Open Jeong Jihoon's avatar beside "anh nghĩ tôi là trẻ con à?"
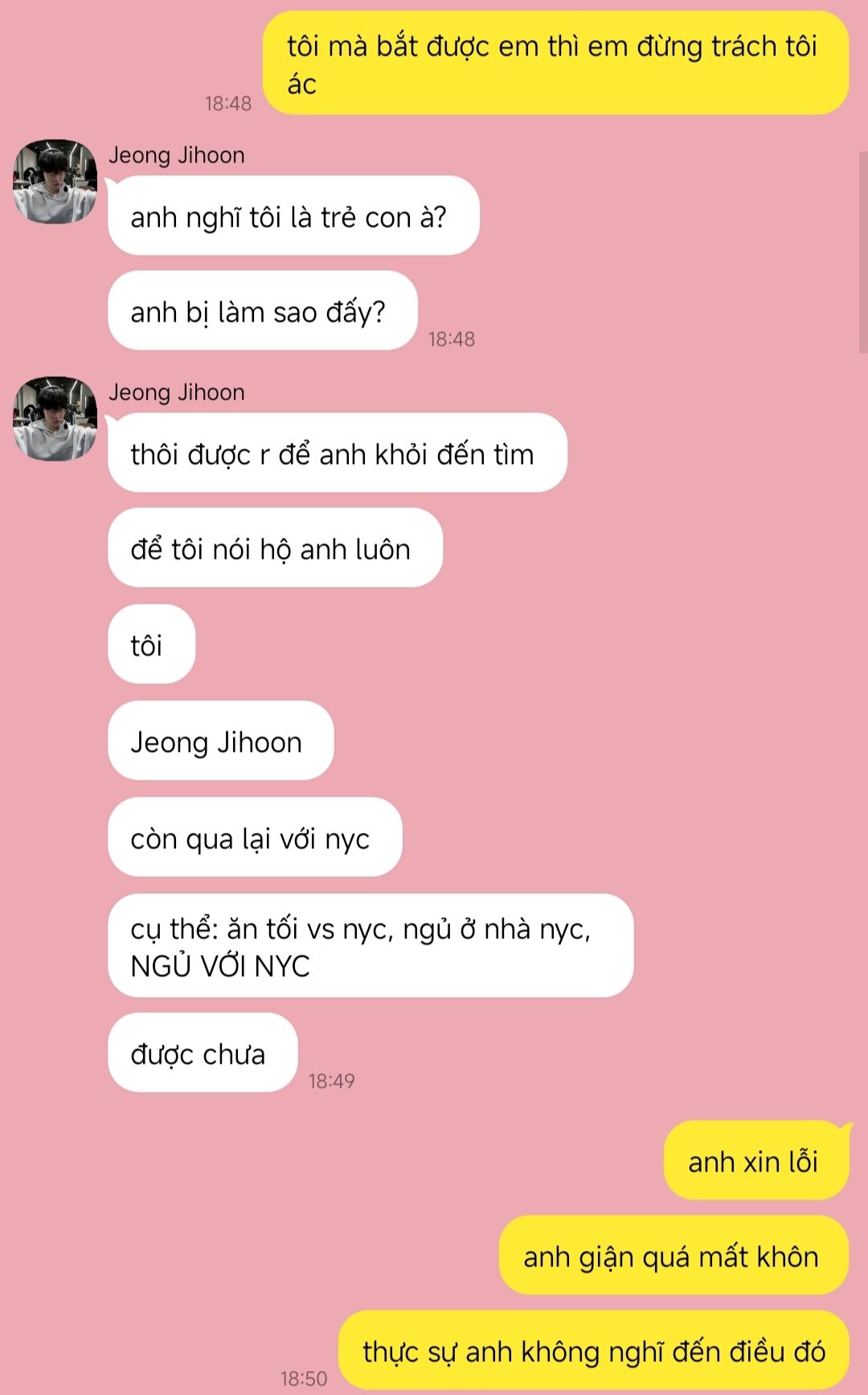Image resolution: width=868 pixels, height=1395 pixels. point(55,182)
